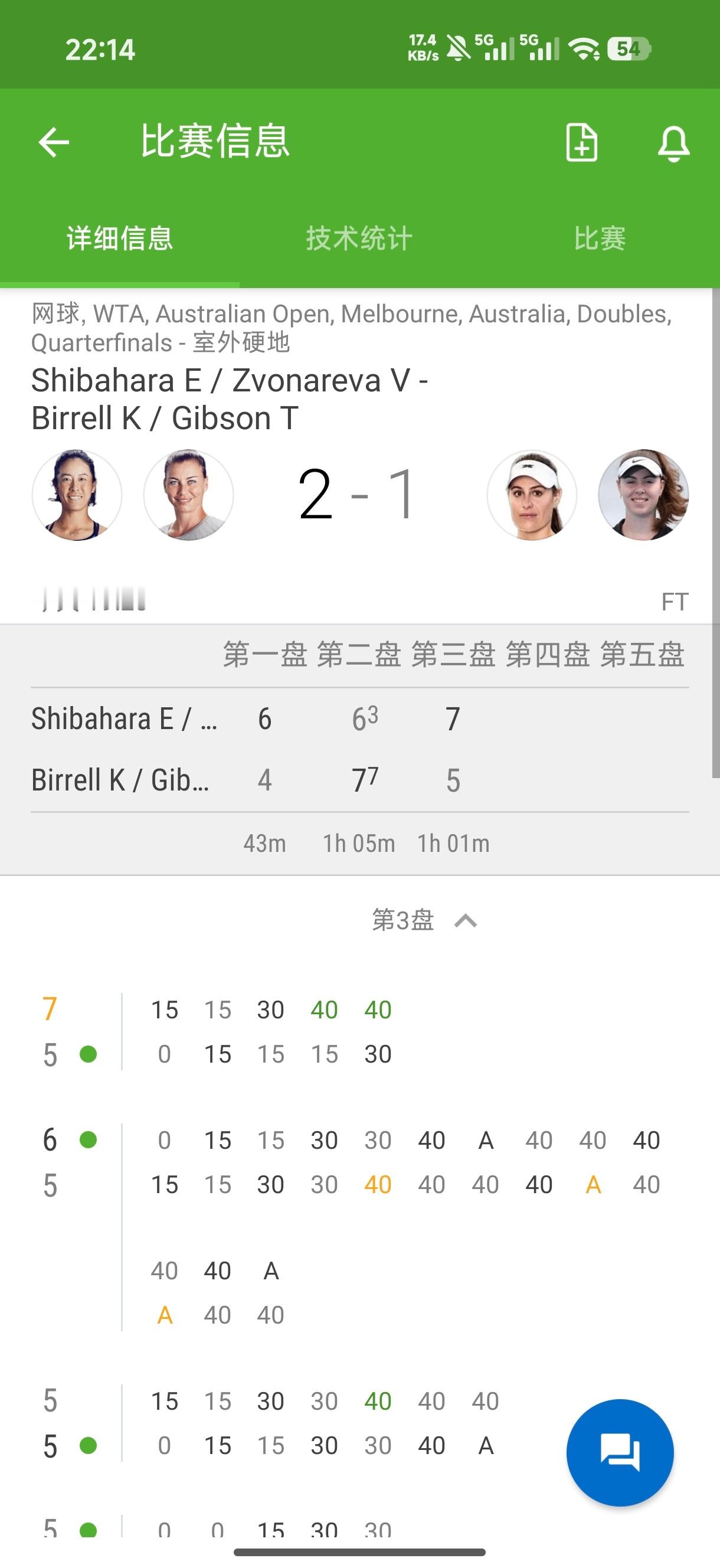Open the blue chat floating button
Image resolution: width=720 pixels, height=1568 pixels.
coord(620,1452)
